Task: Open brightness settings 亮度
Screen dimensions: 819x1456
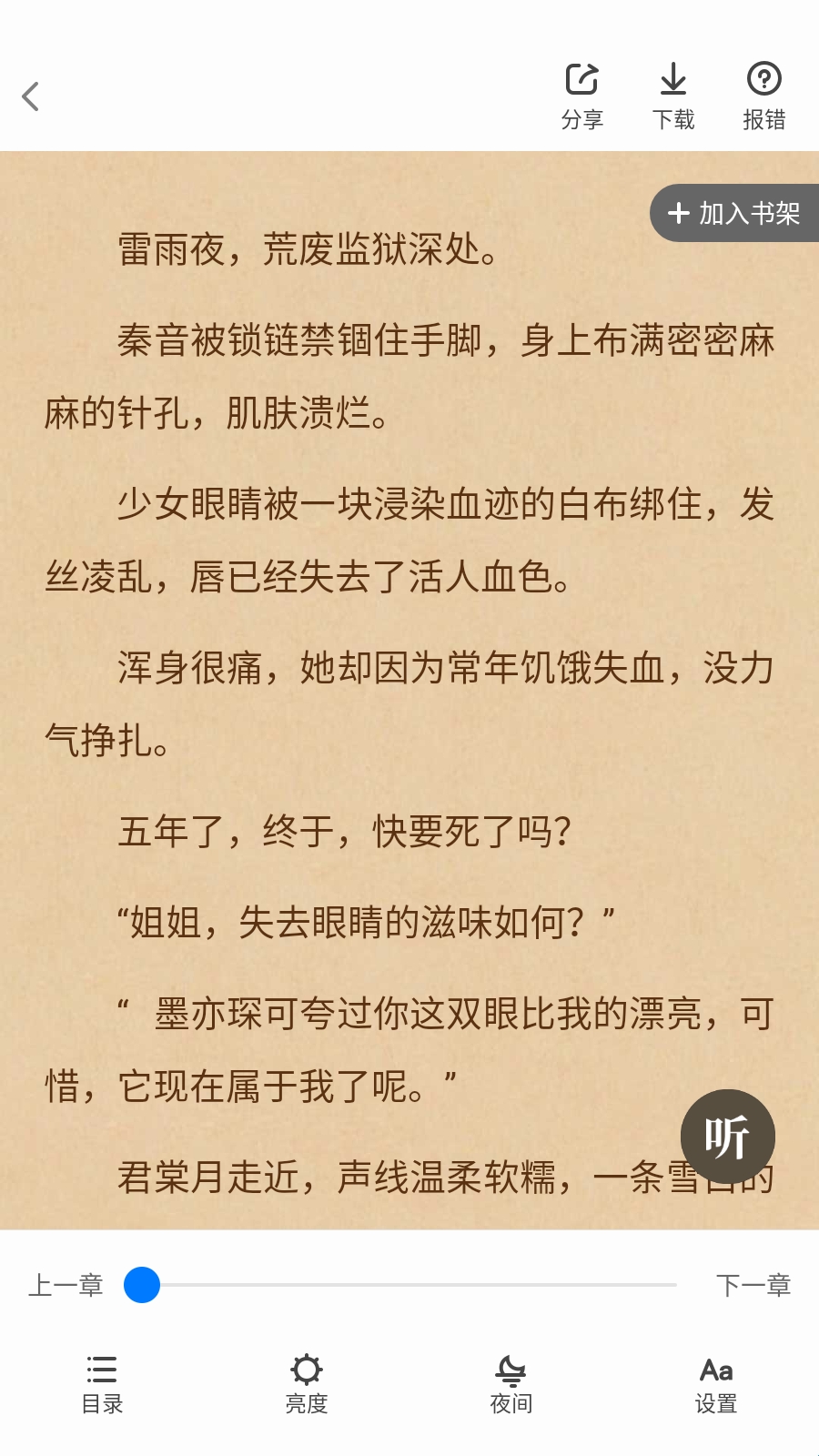Action: (307, 1383)
